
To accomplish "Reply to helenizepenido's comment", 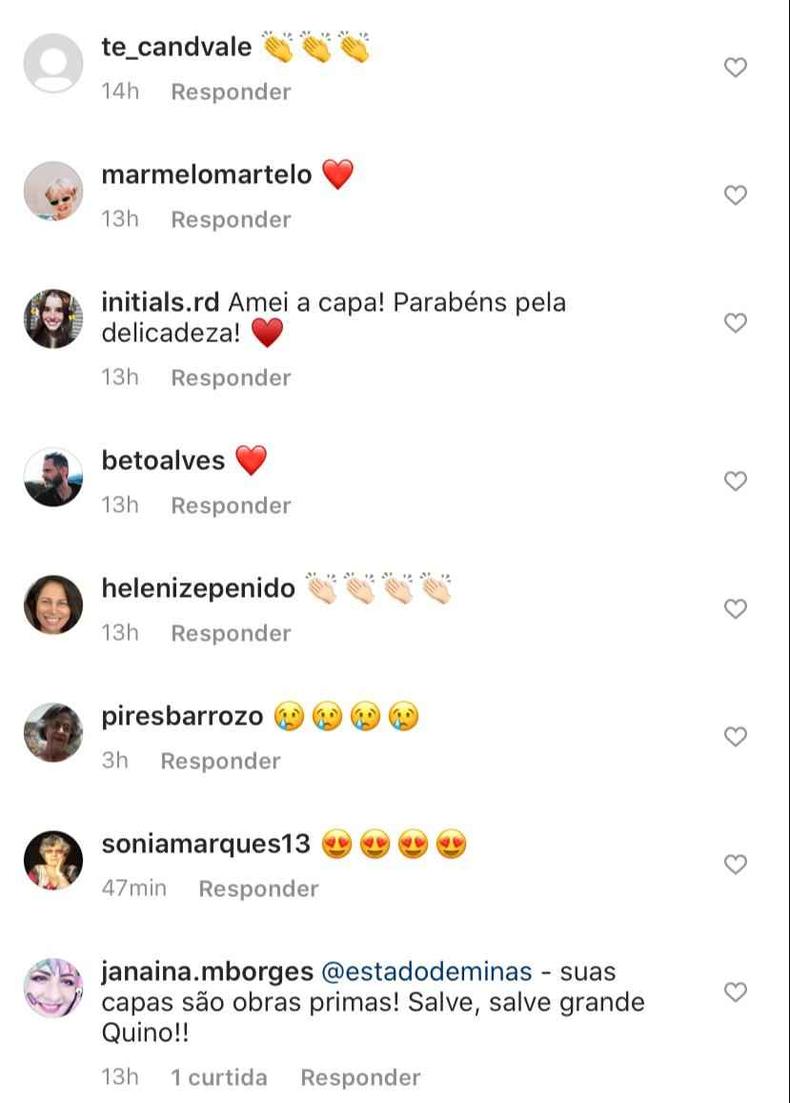I will (230, 634).
